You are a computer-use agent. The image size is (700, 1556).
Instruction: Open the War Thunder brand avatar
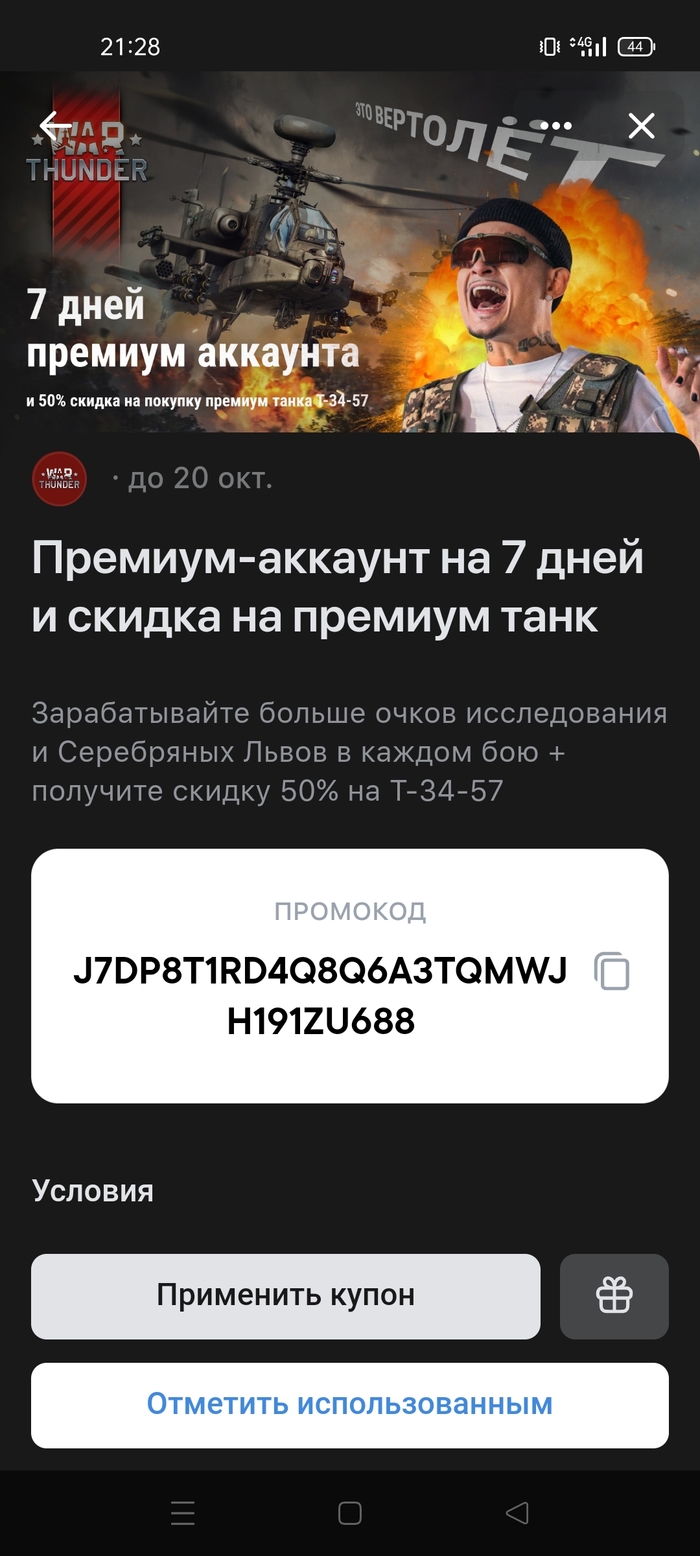60,479
